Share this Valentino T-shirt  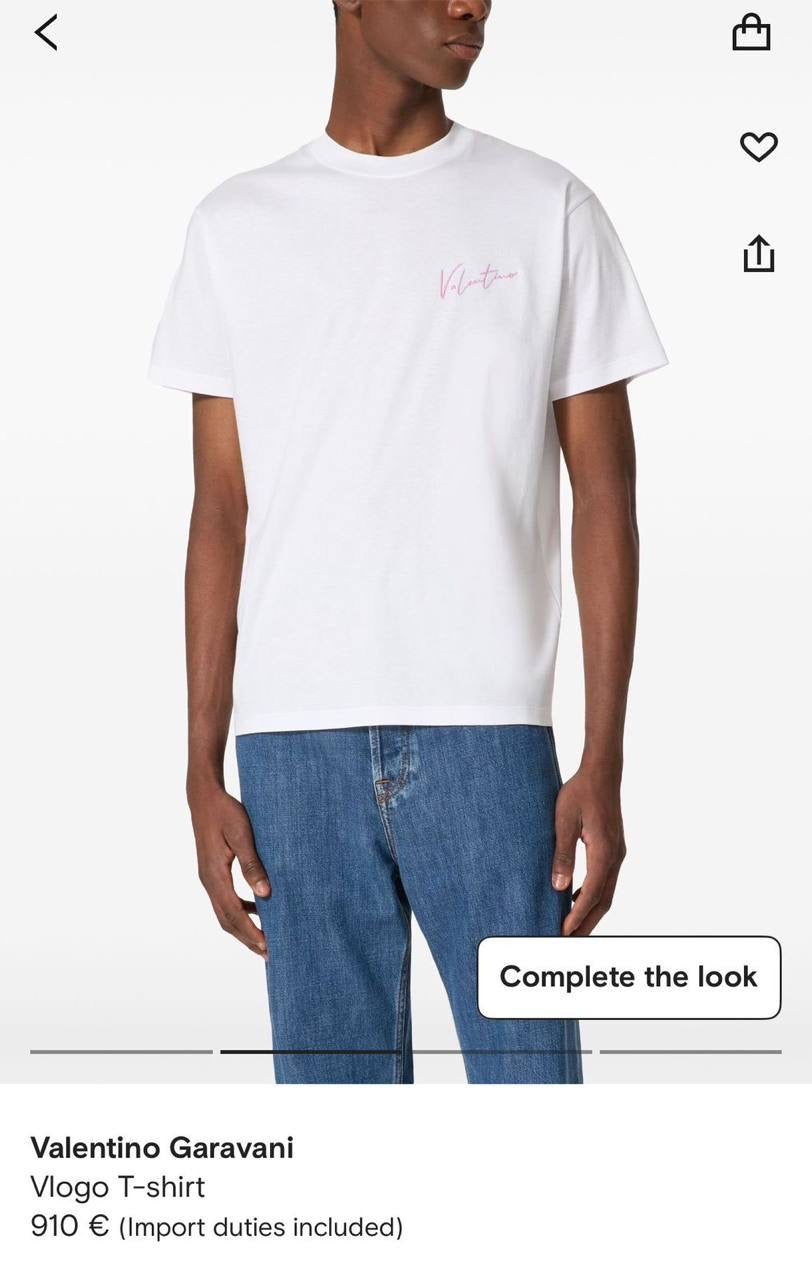pyautogui.click(x=758, y=253)
